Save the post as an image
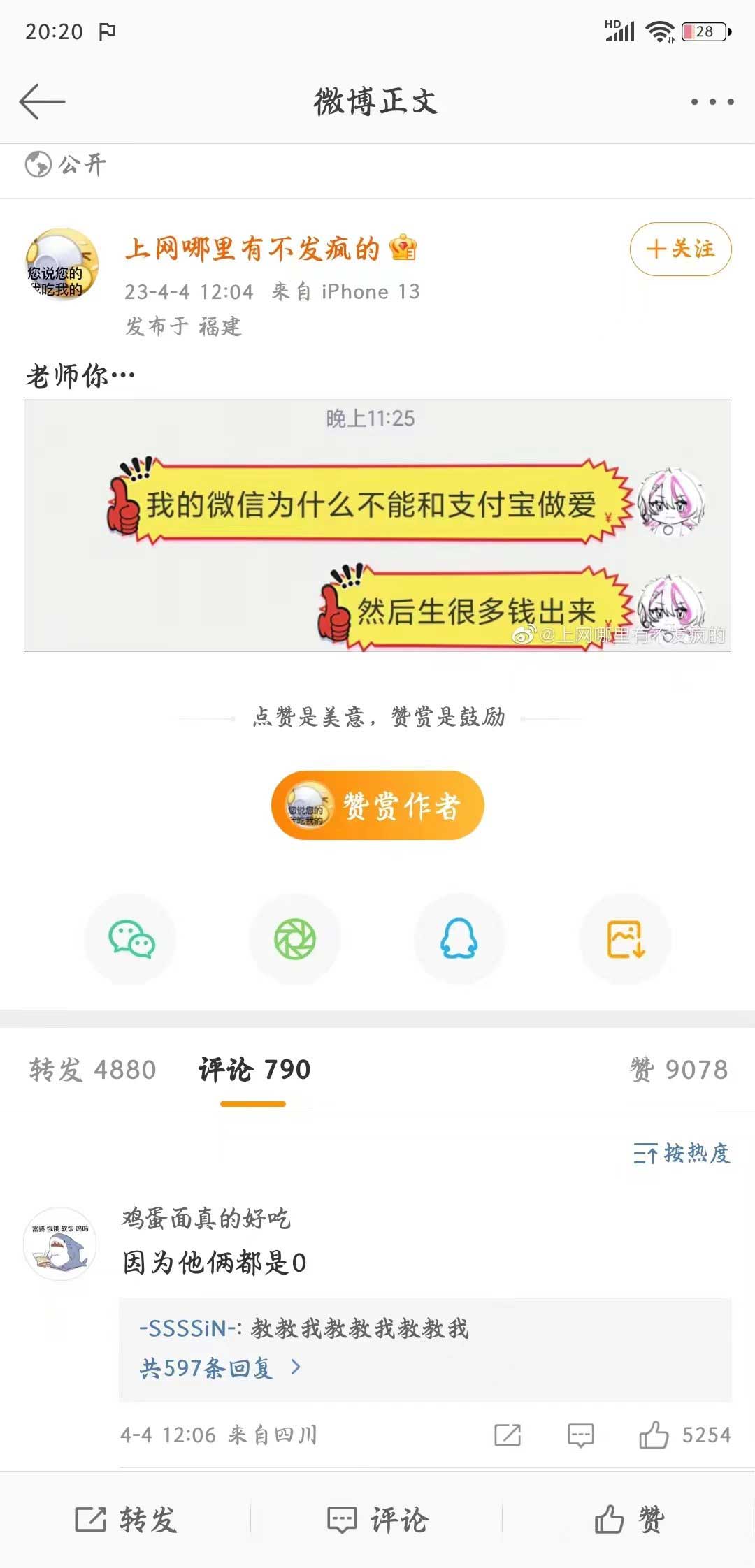Viewport: 755px width, 1568px height. pyautogui.click(x=626, y=938)
